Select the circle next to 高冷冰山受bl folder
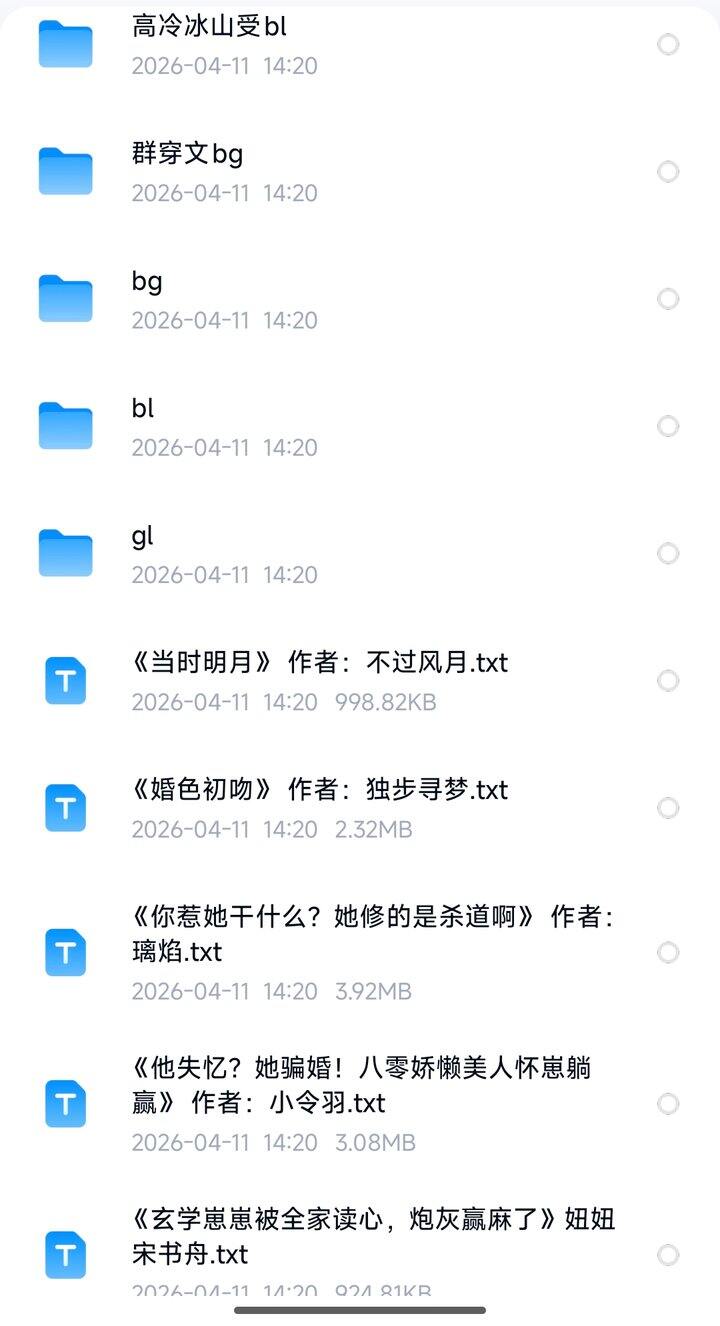Image resolution: width=720 pixels, height=1326 pixels. click(667, 43)
